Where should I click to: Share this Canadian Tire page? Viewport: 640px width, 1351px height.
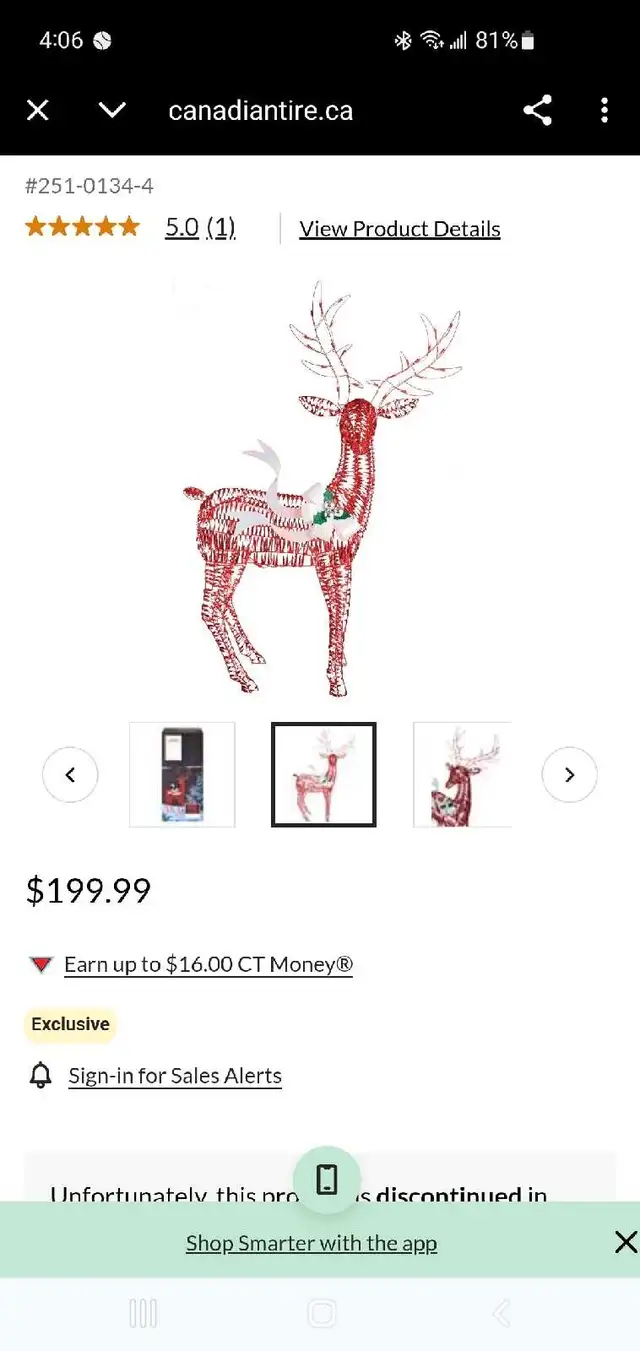[538, 110]
